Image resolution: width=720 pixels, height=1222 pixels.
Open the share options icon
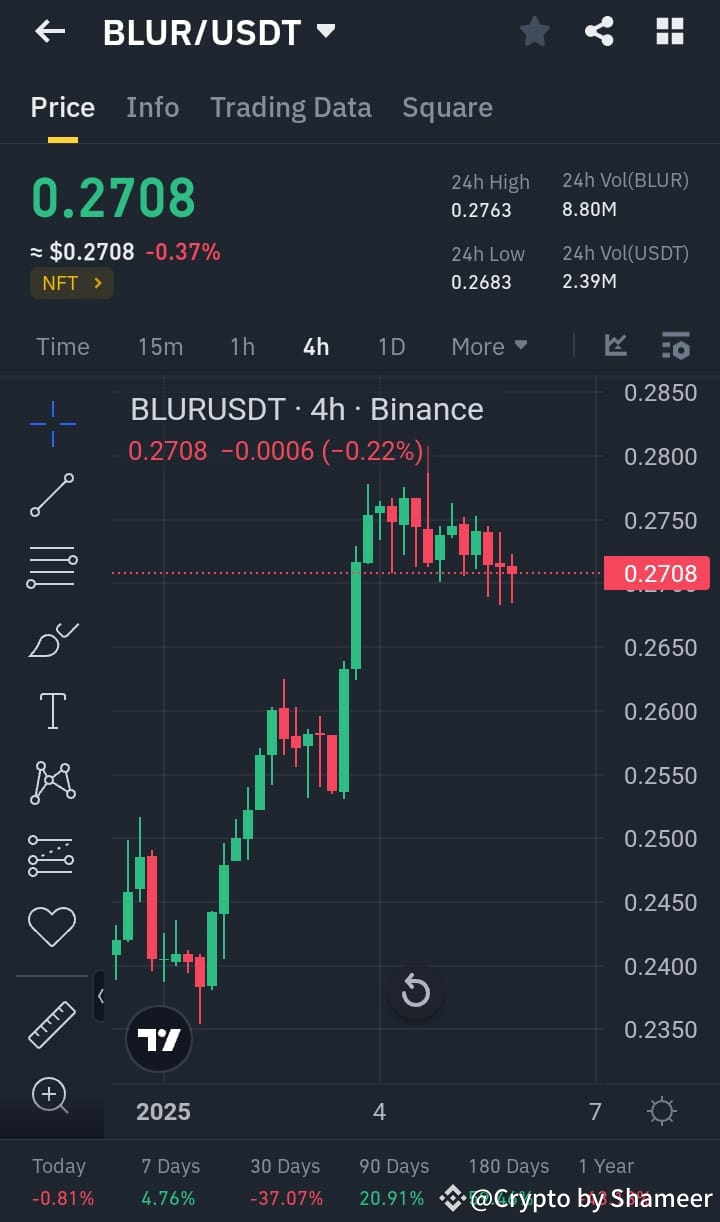[x=599, y=31]
